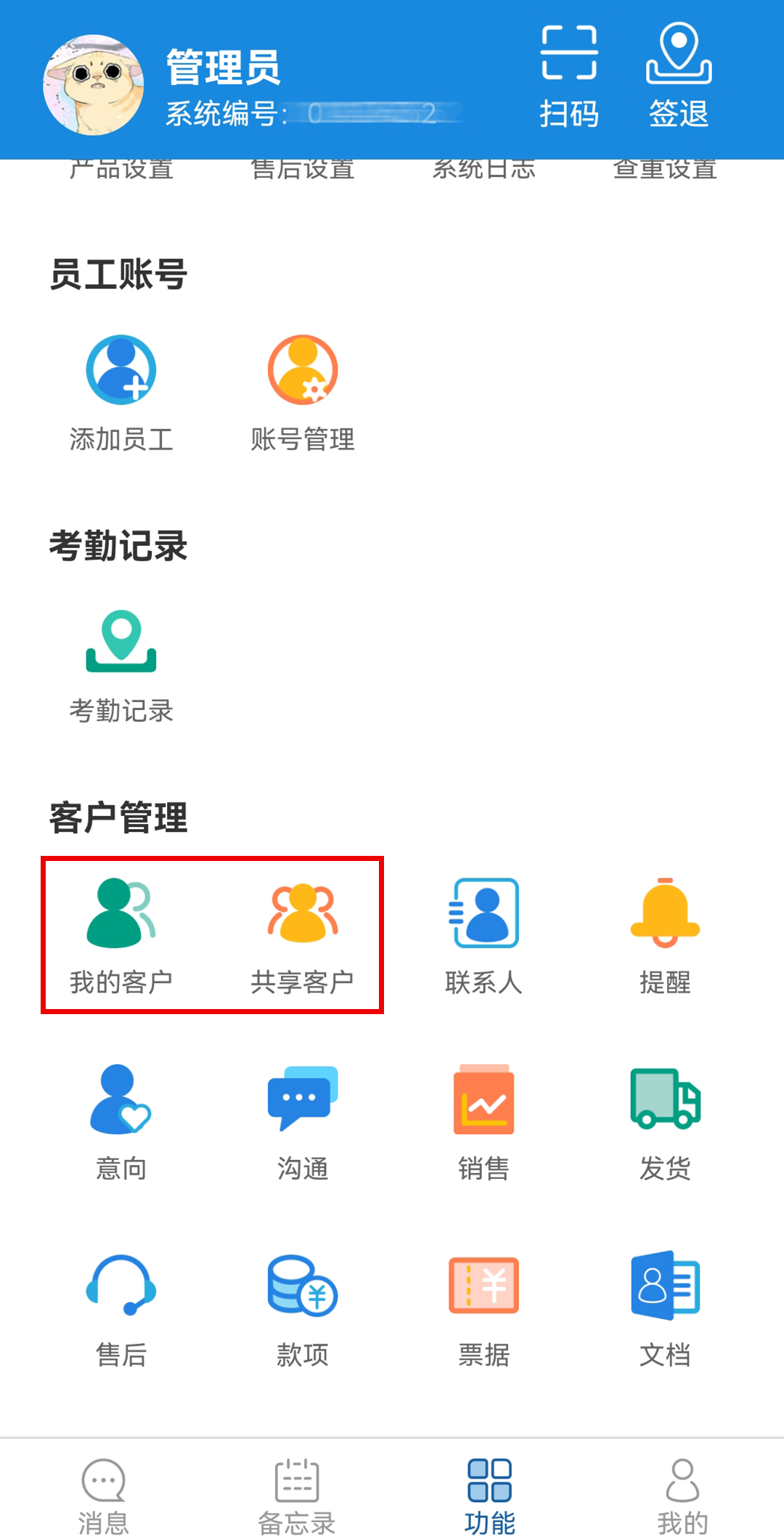Open 我的客户 my customers
This screenshot has width=784, height=1539.
[121, 935]
